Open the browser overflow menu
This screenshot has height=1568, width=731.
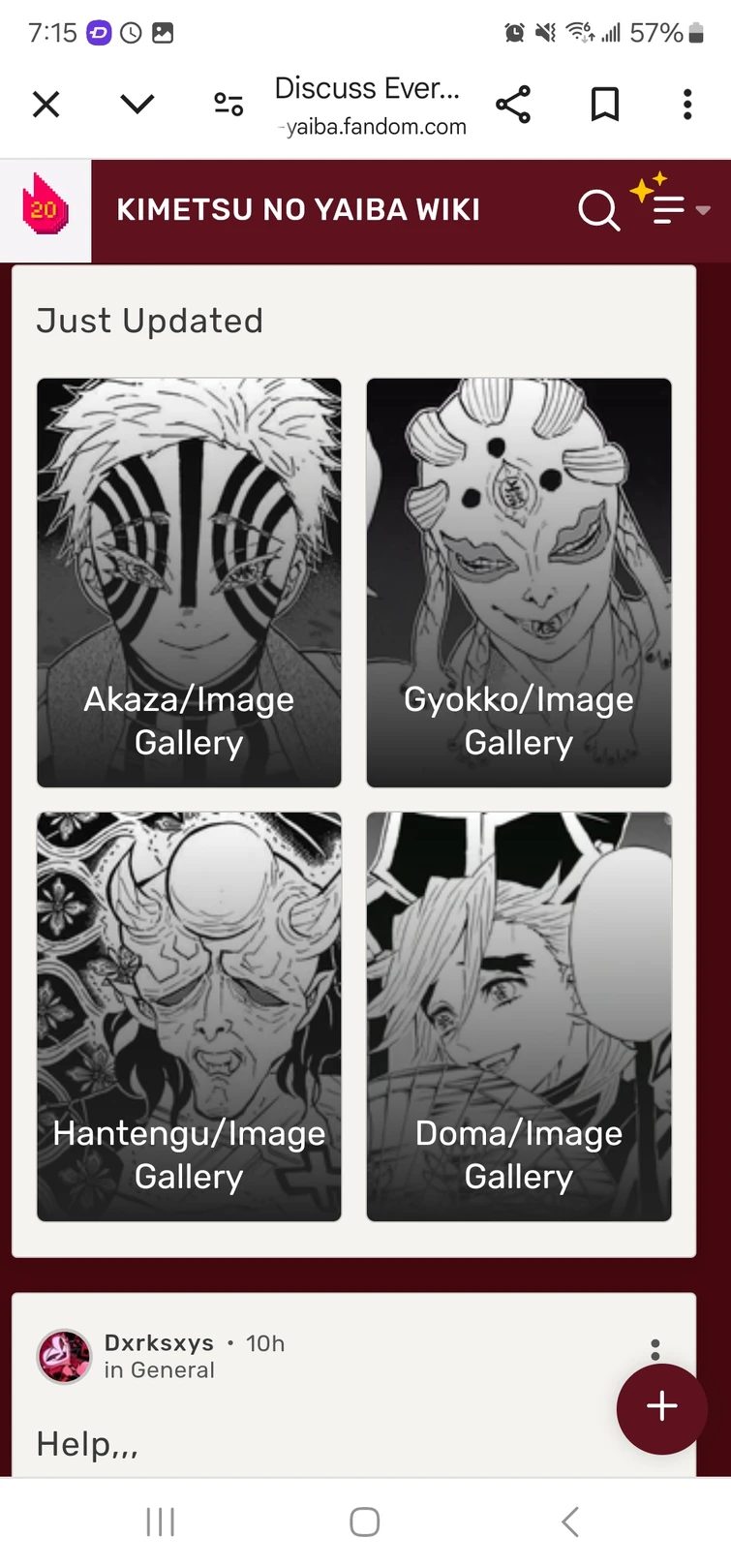[x=686, y=104]
